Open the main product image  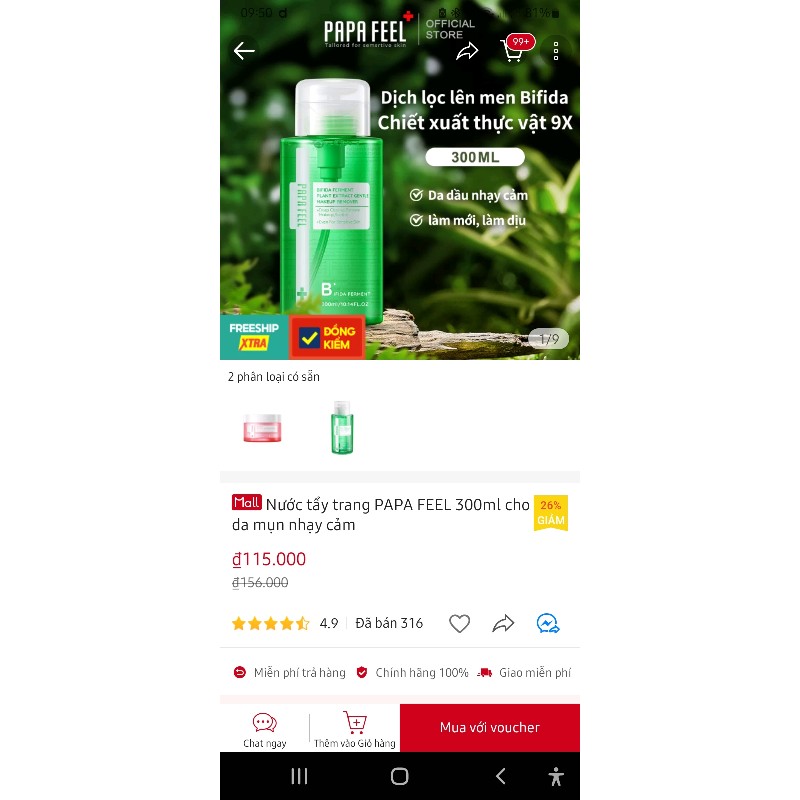pyautogui.click(x=400, y=200)
